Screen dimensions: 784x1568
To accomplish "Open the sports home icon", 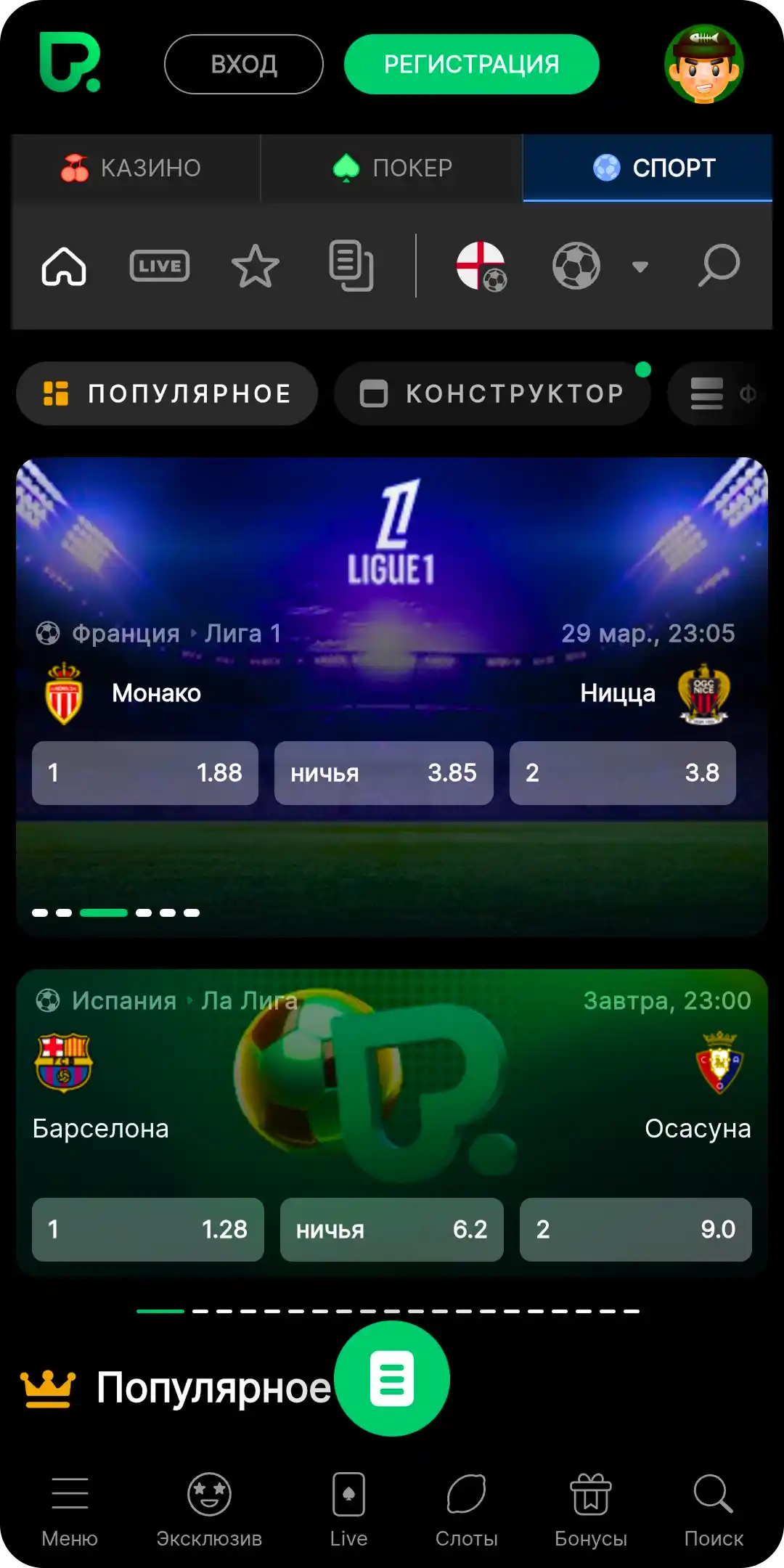I will click(64, 266).
